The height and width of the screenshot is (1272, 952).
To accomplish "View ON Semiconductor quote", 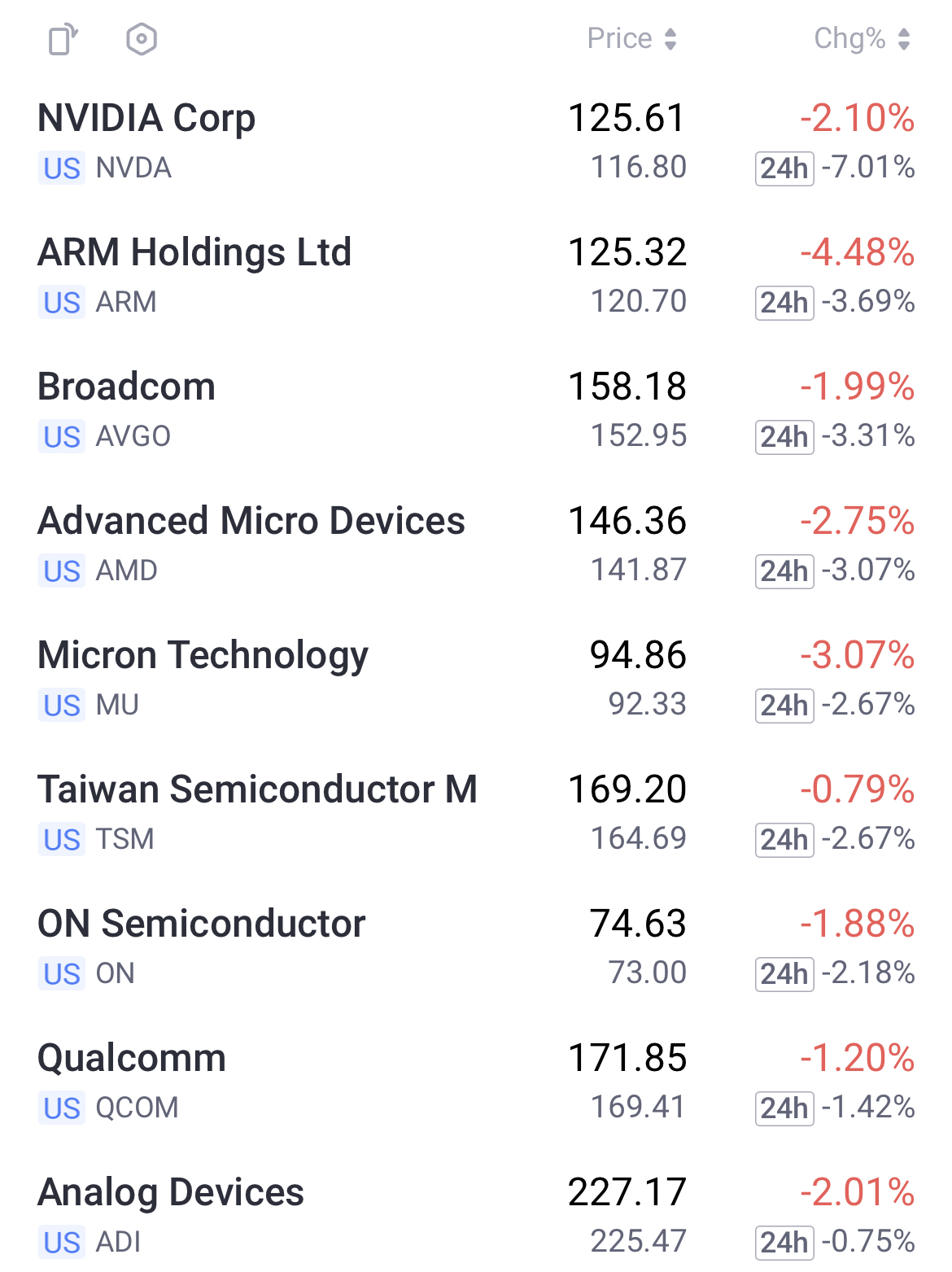I will [x=202, y=924].
